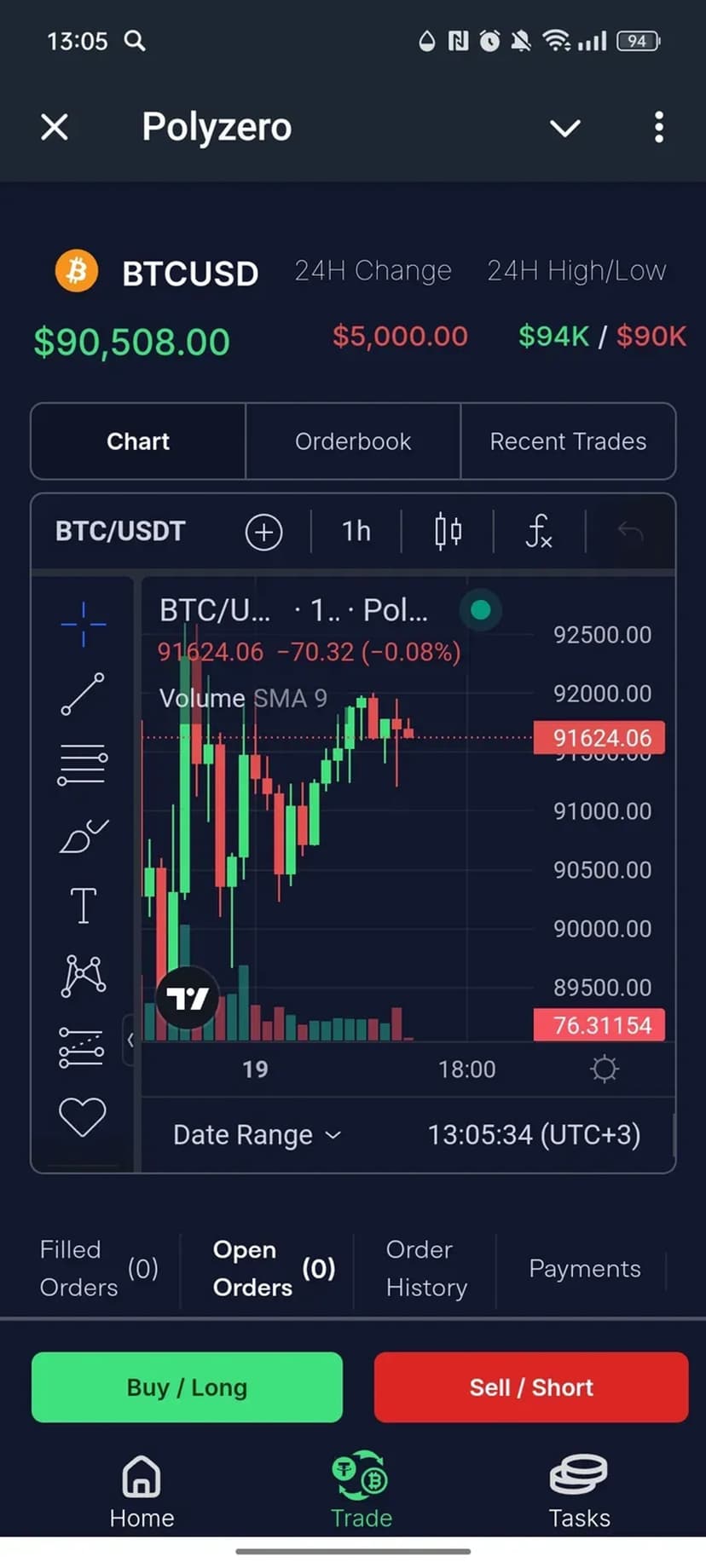Switch to the Recent Trades tab

pyautogui.click(x=568, y=441)
